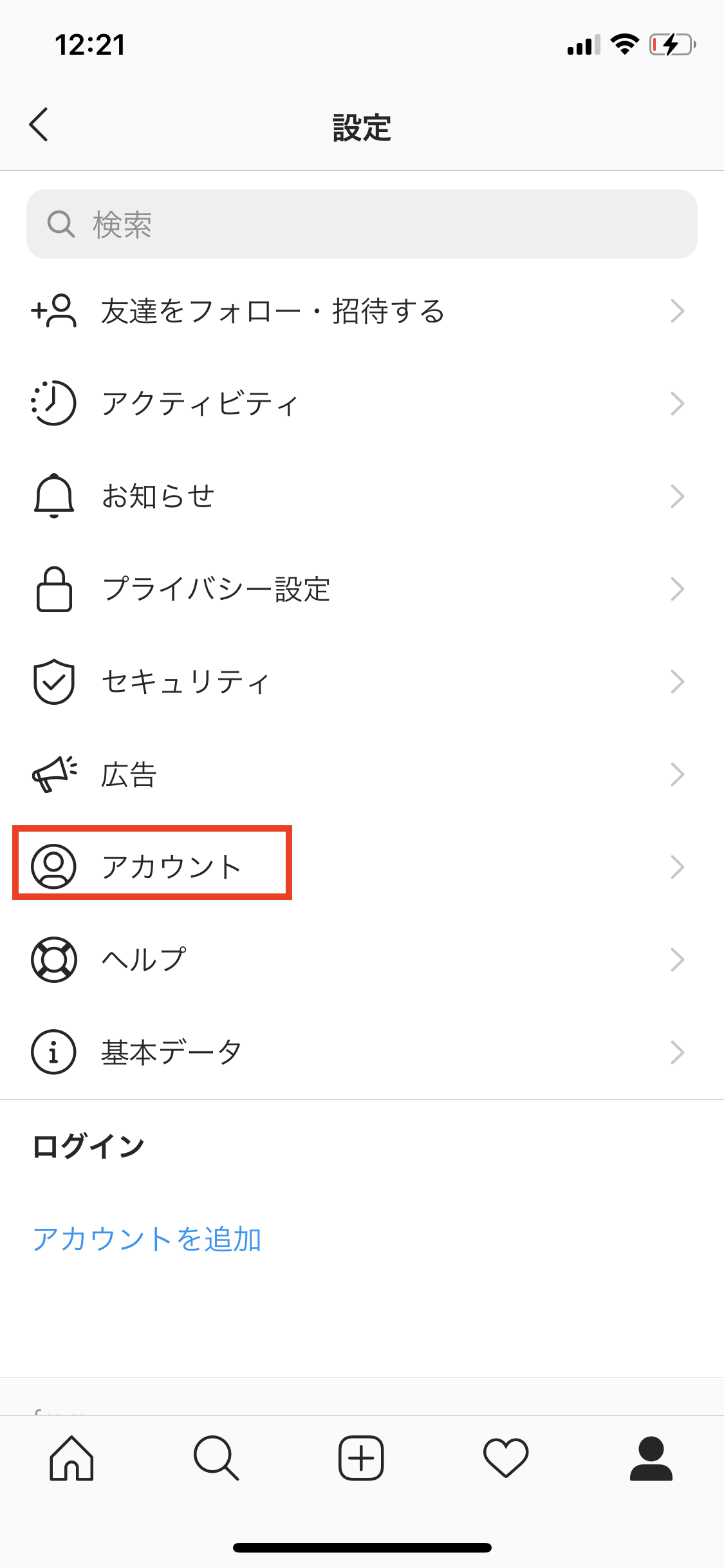Switch to the Search tab
The height and width of the screenshot is (1568, 724).
216,1459
